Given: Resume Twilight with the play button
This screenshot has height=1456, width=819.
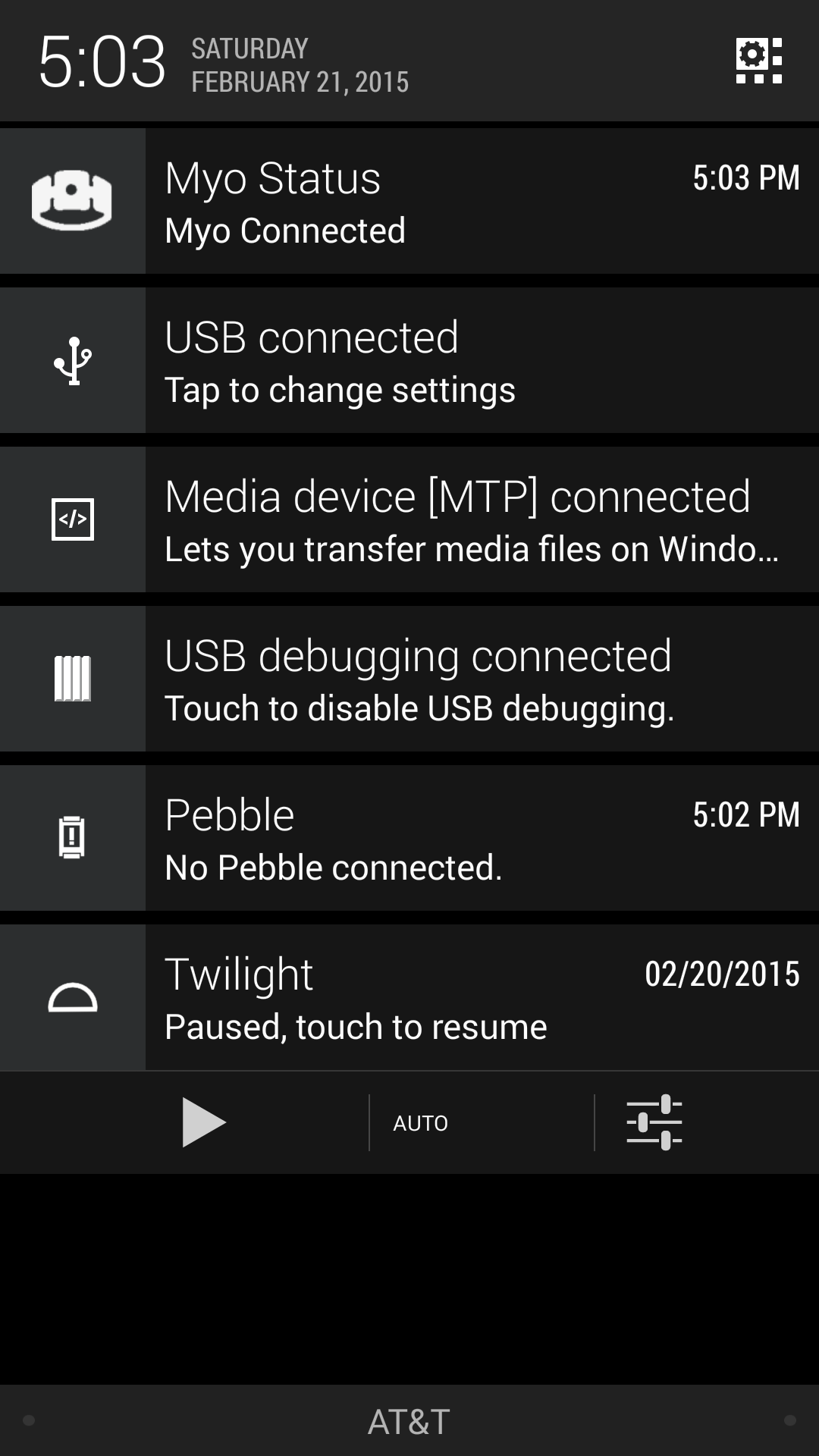Looking at the screenshot, I should tap(203, 1122).
